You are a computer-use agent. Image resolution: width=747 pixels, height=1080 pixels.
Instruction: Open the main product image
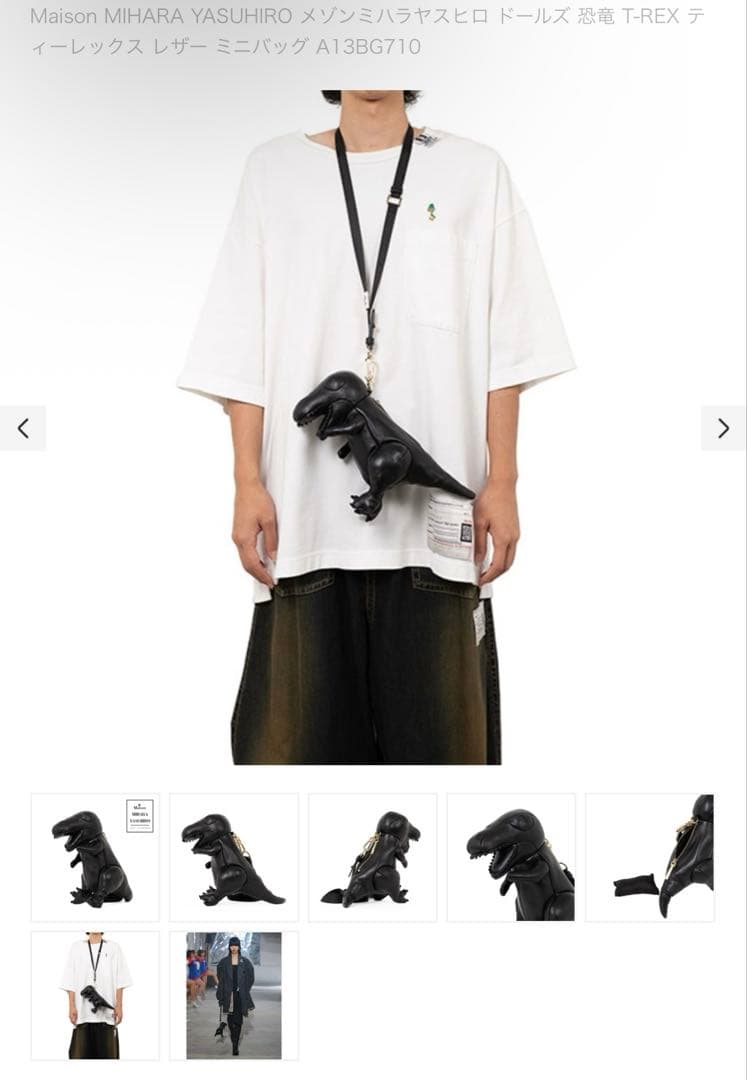point(373,428)
